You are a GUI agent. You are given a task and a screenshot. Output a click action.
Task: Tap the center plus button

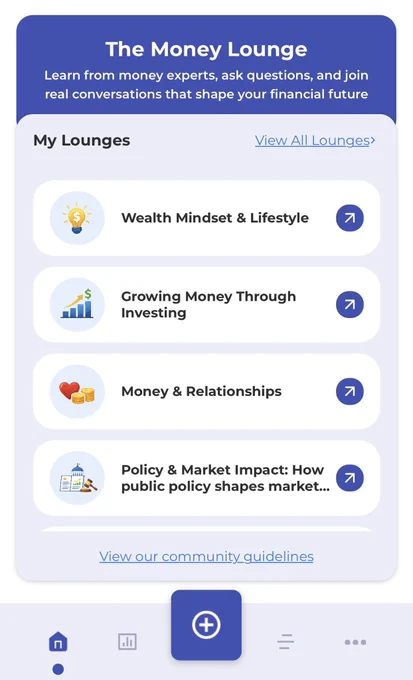[206, 625]
